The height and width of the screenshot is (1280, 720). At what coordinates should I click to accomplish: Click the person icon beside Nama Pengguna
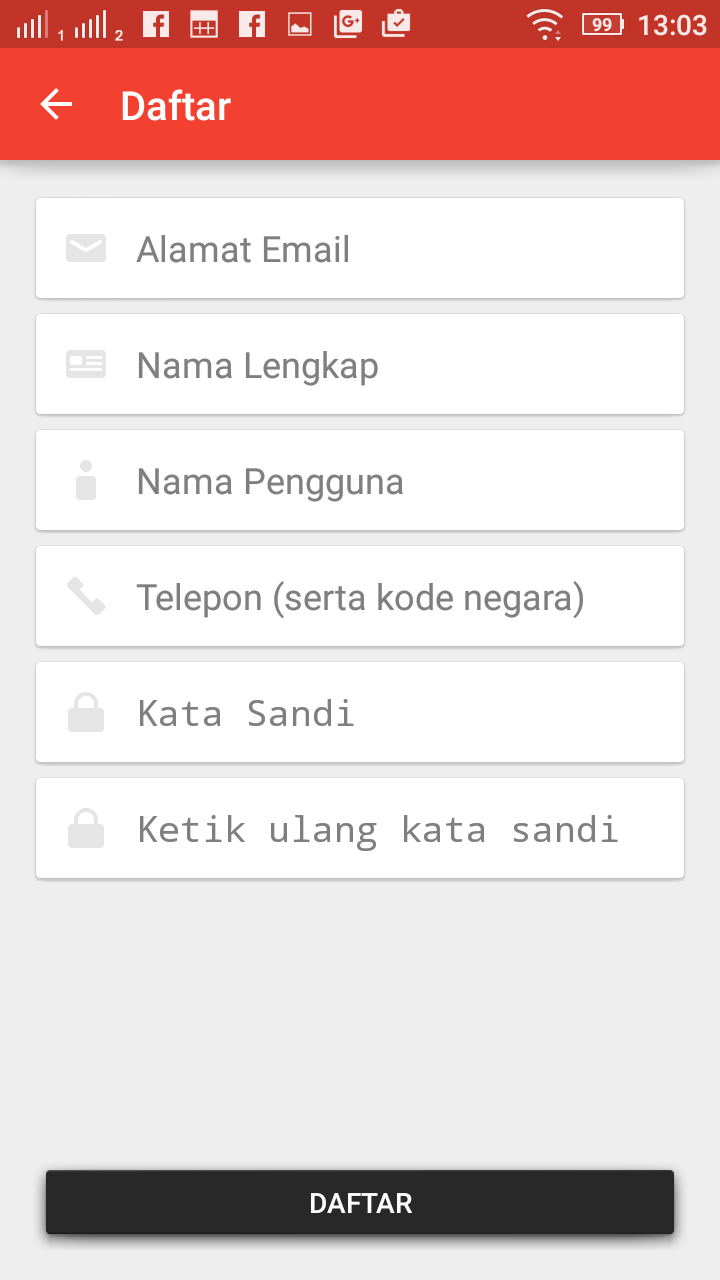point(85,480)
